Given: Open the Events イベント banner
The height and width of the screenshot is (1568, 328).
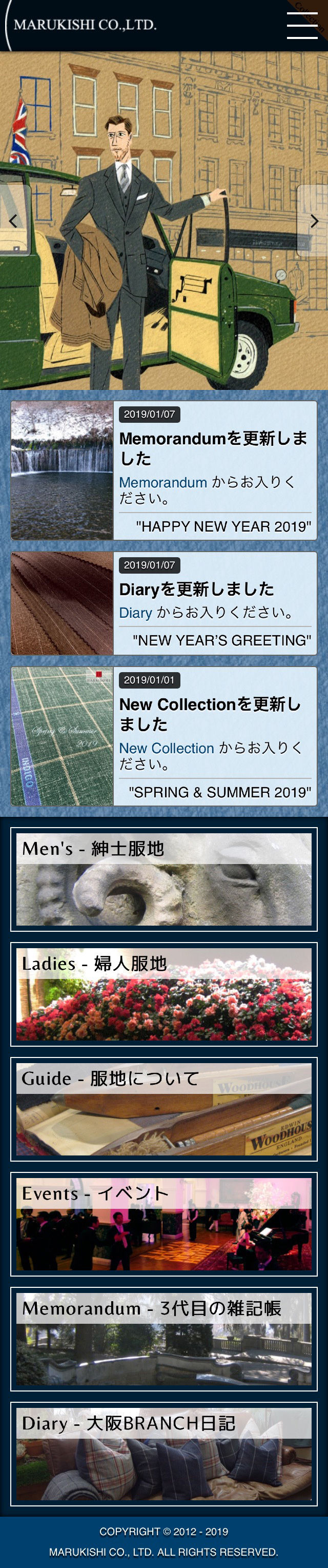Looking at the screenshot, I should 163,1224.
